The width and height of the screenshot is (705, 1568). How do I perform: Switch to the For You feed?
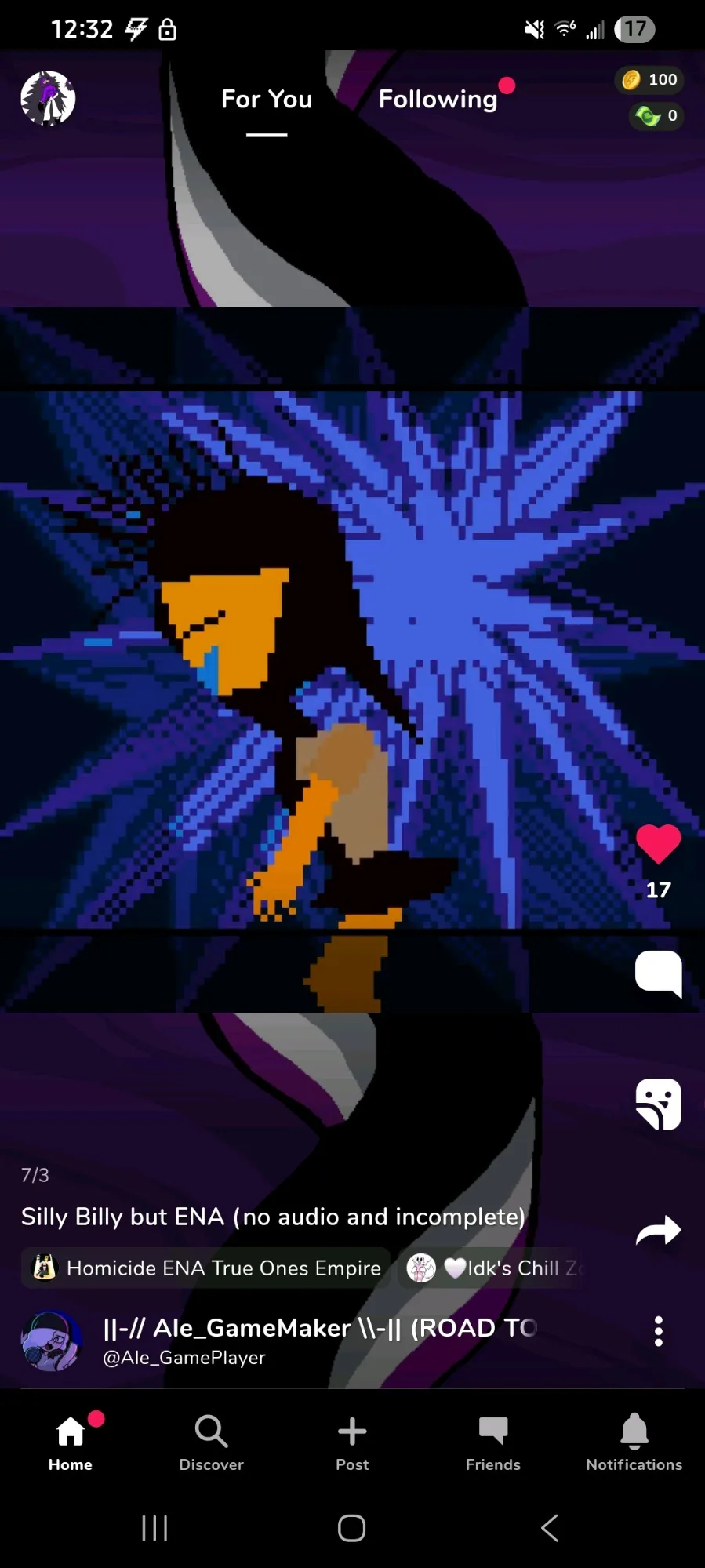coord(267,100)
